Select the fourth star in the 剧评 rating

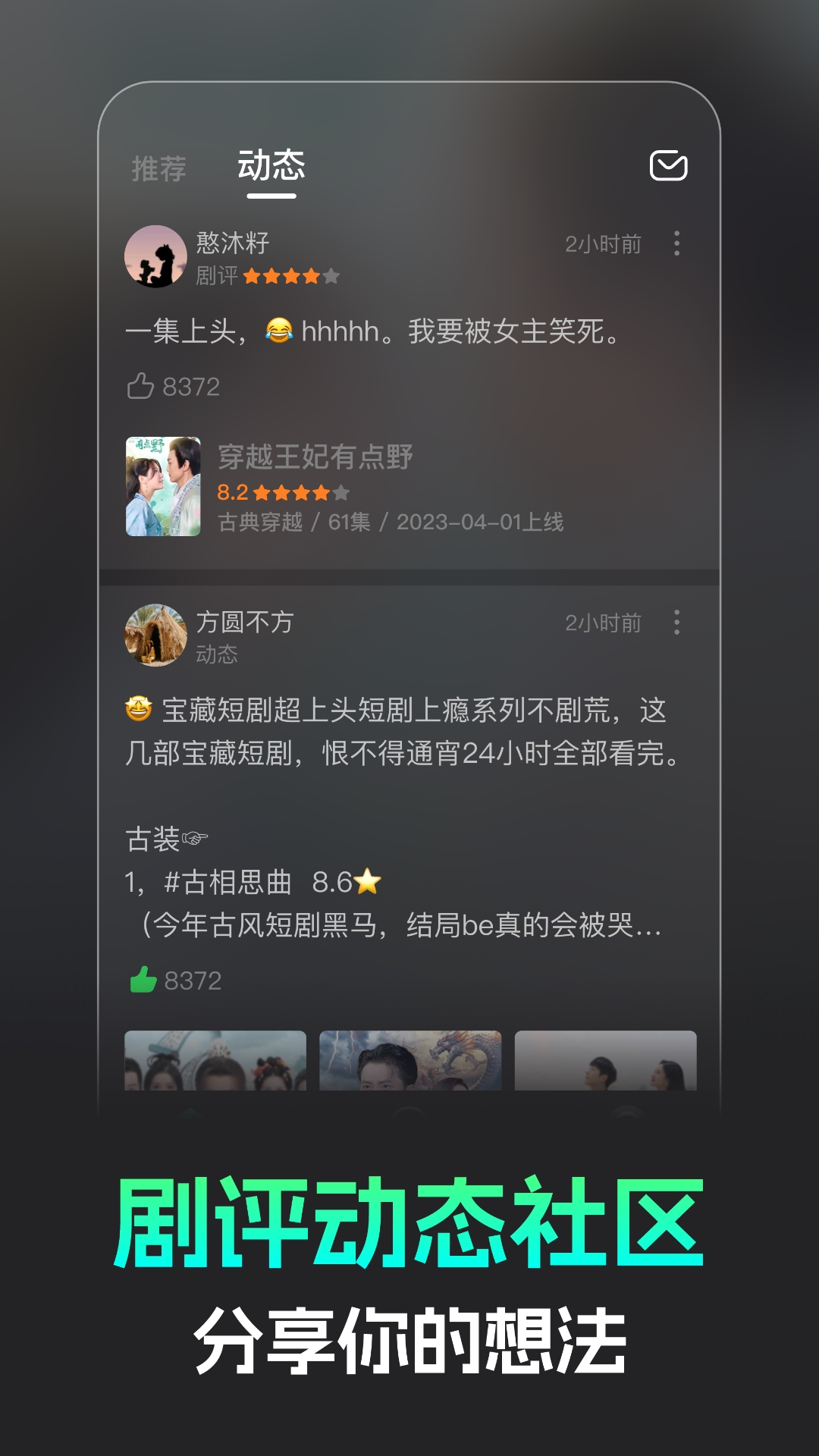click(x=311, y=275)
